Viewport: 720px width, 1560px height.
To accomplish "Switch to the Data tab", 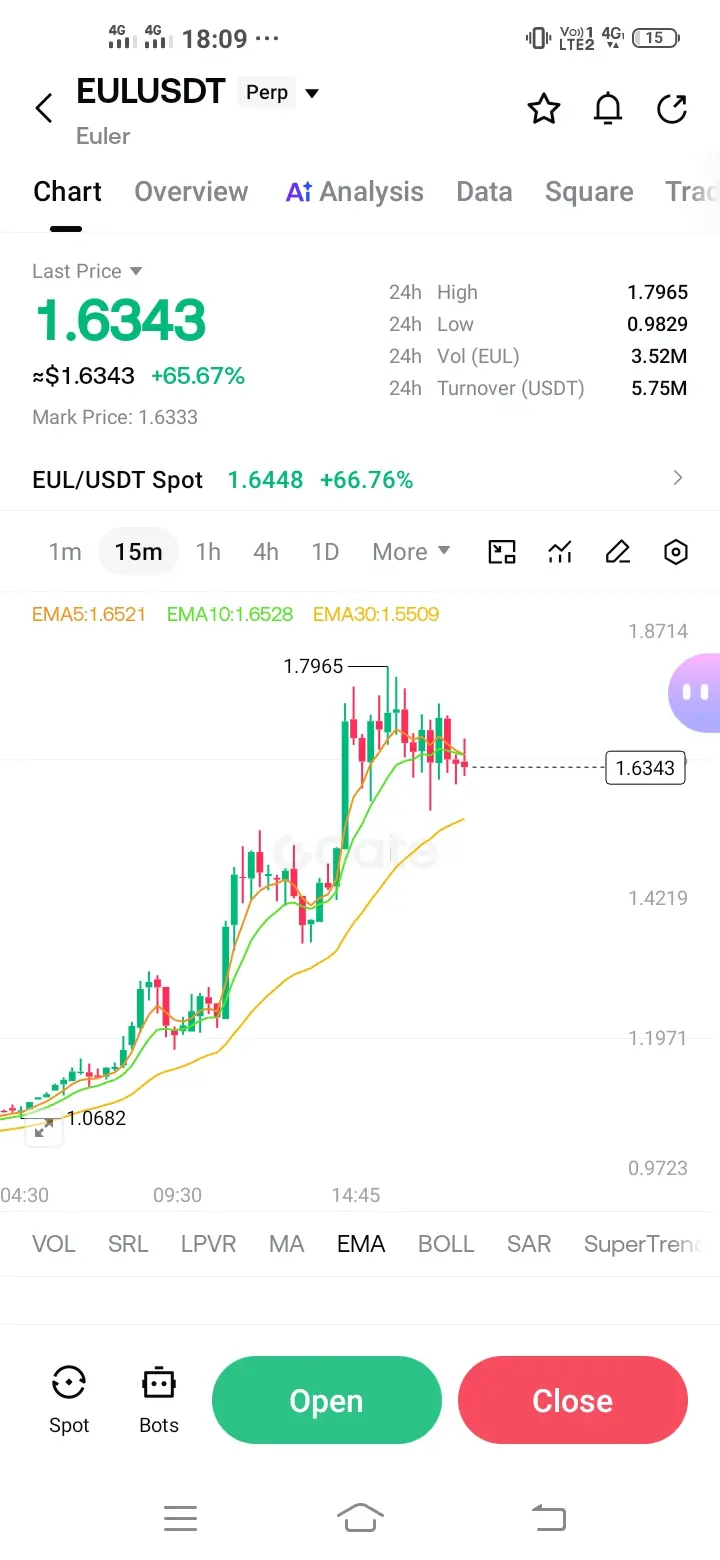I will pos(484,192).
